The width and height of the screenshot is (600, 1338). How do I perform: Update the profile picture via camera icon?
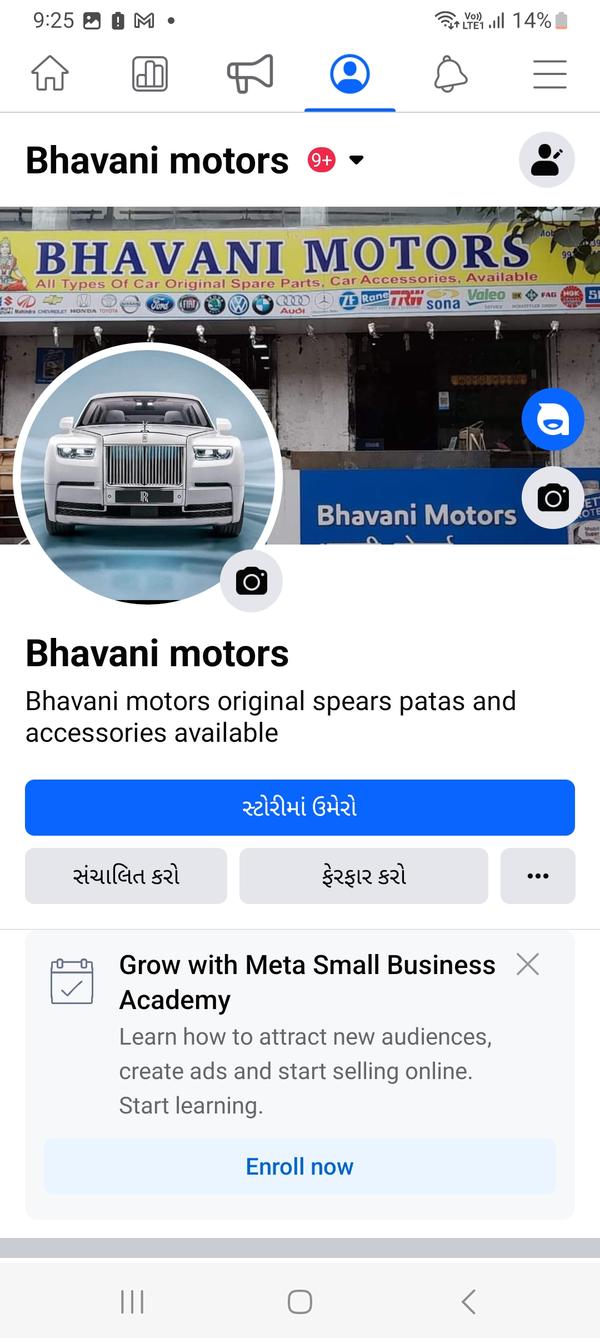pos(251,581)
